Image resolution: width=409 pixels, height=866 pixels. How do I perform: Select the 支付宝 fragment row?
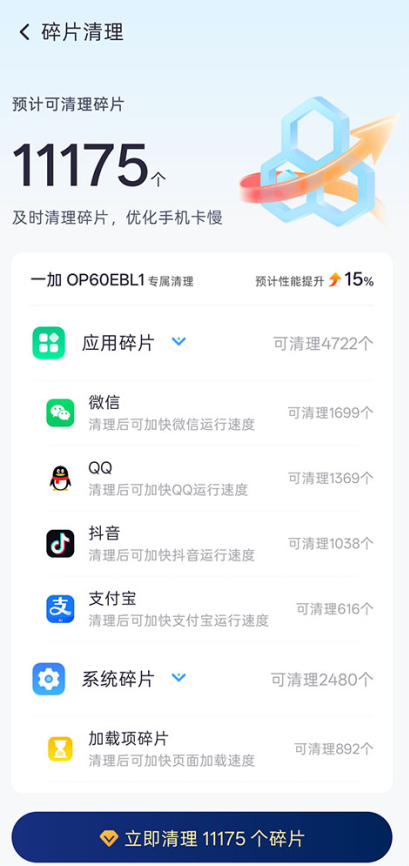click(202, 609)
